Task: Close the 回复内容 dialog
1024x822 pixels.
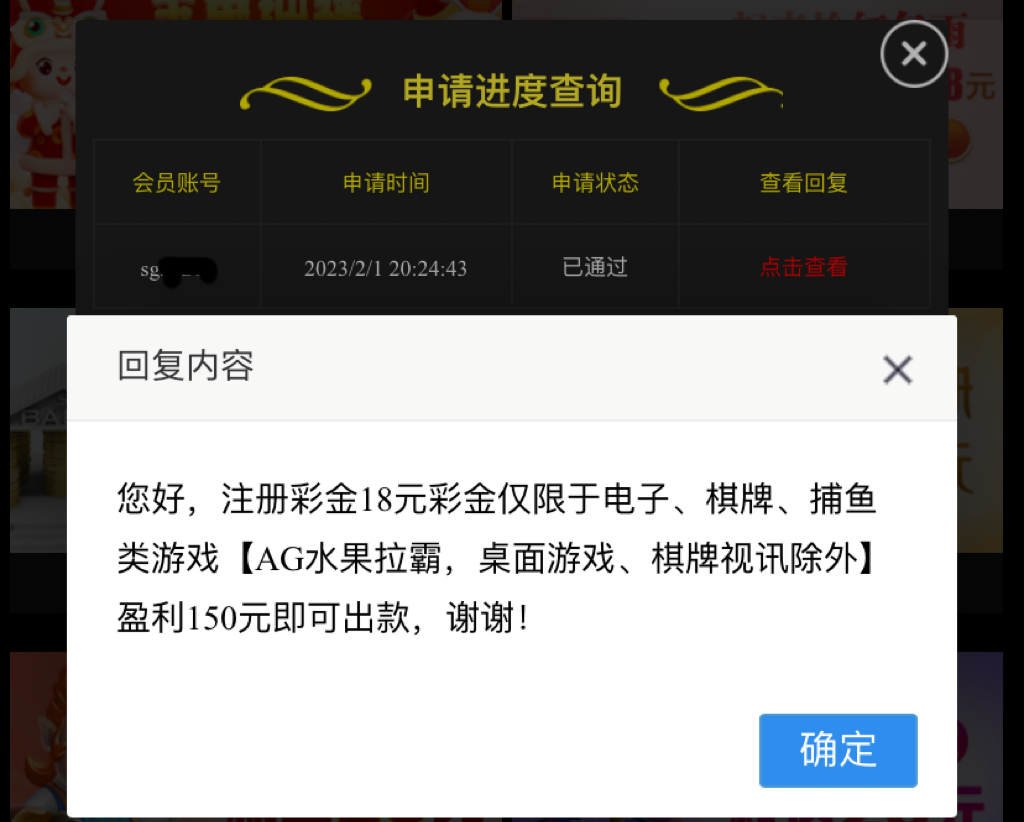Action: click(897, 370)
